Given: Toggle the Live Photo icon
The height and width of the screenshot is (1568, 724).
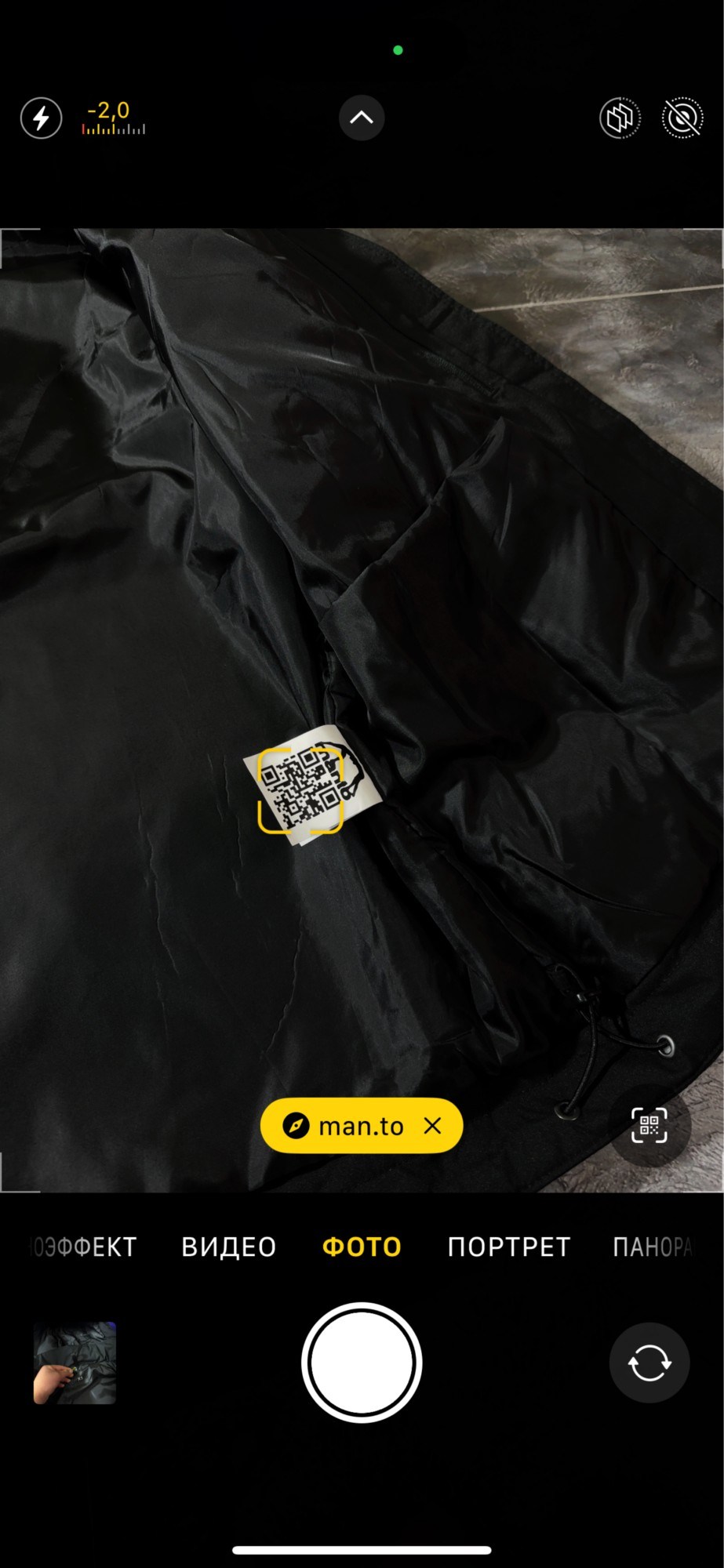Looking at the screenshot, I should pyautogui.click(x=682, y=118).
